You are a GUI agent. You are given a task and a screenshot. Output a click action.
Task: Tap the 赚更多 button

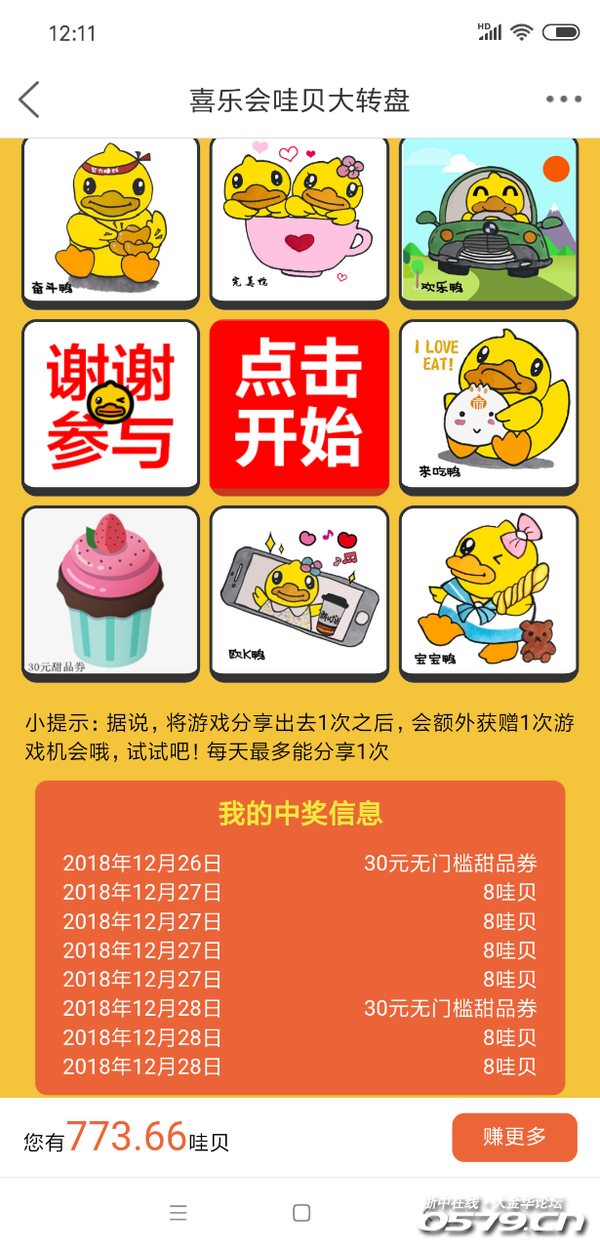(514, 1137)
